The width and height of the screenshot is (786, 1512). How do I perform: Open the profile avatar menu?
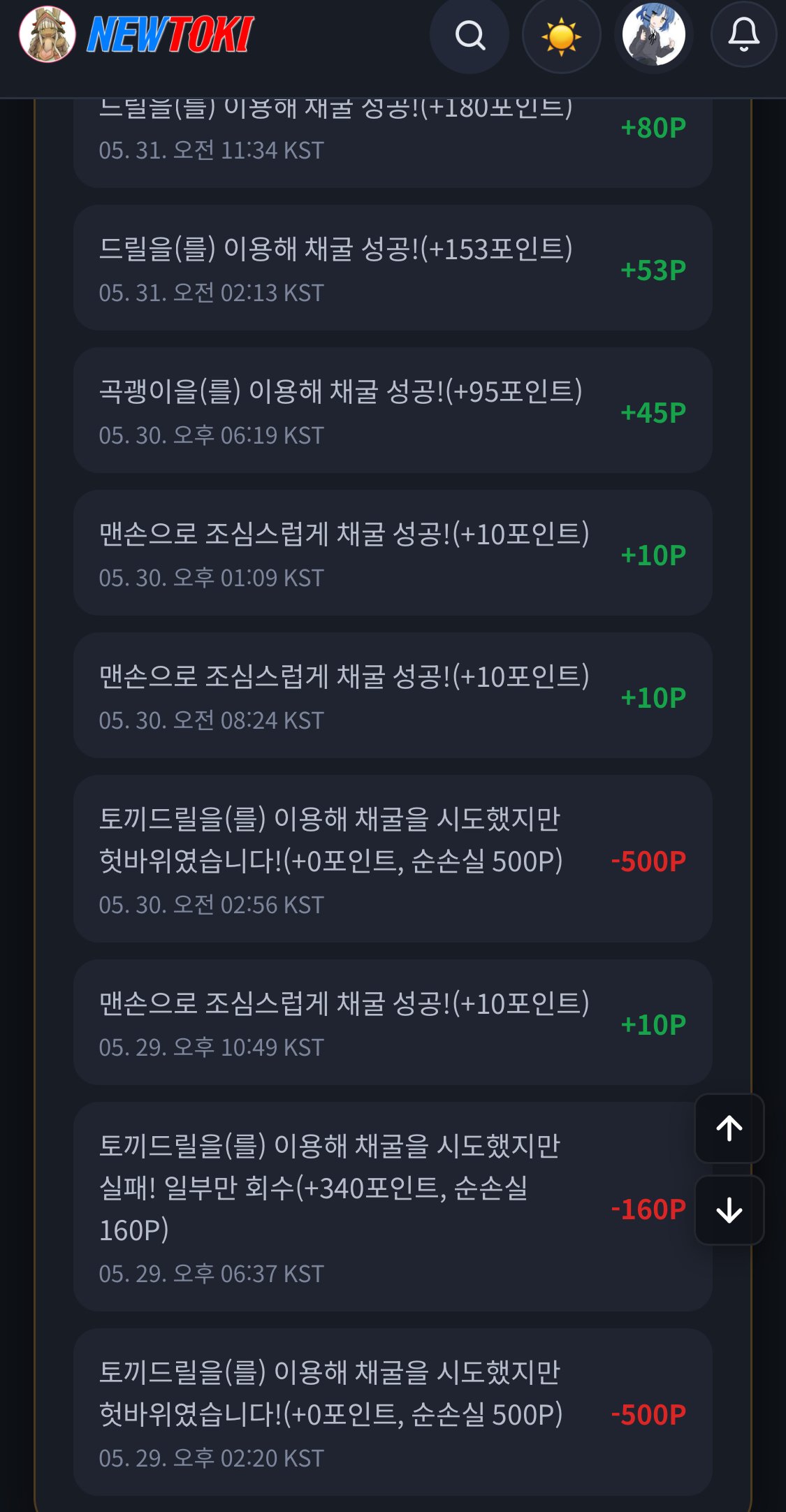tap(654, 35)
